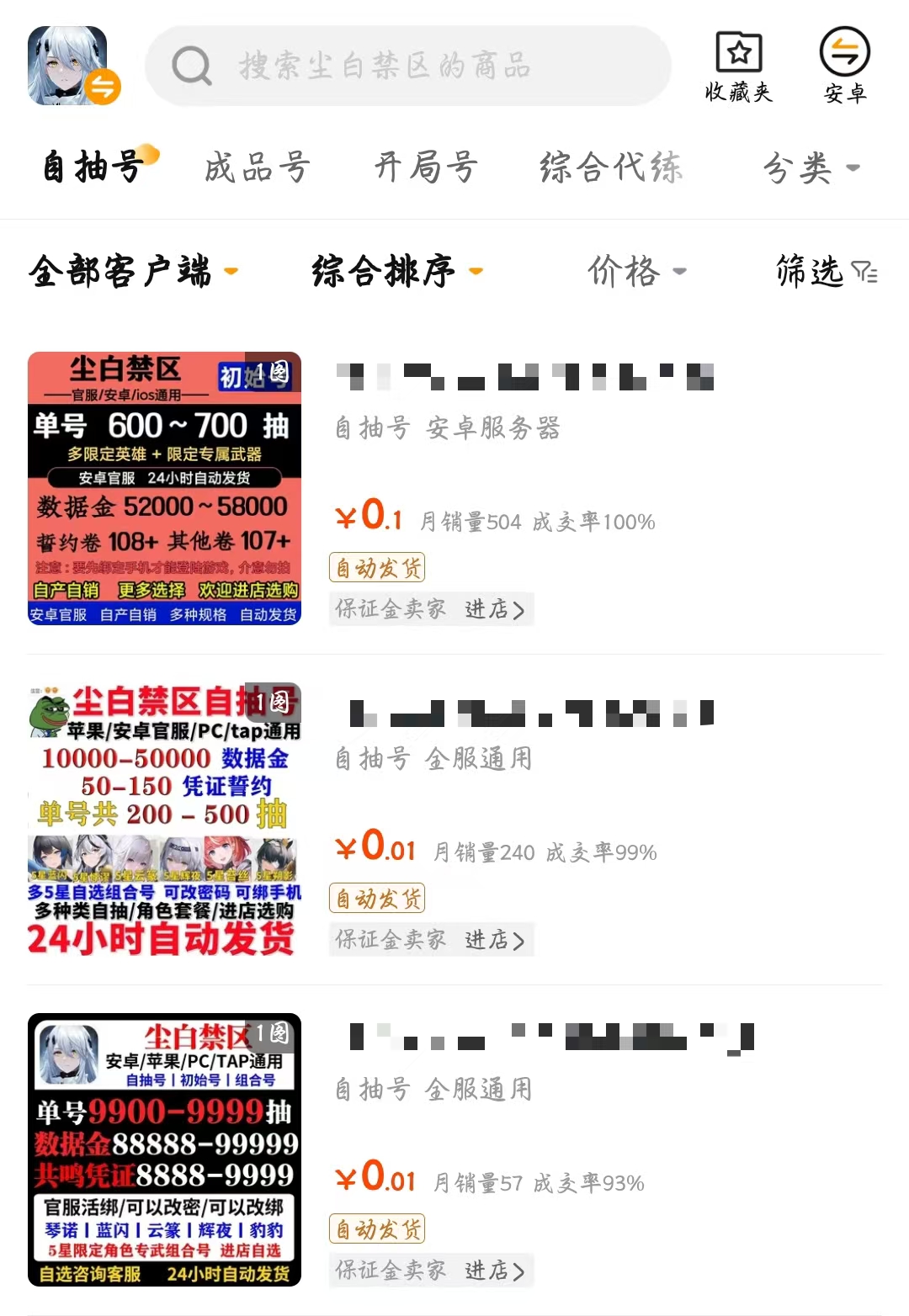Sort by 价格
This screenshot has width=909, height=1316.
(635, 271)
